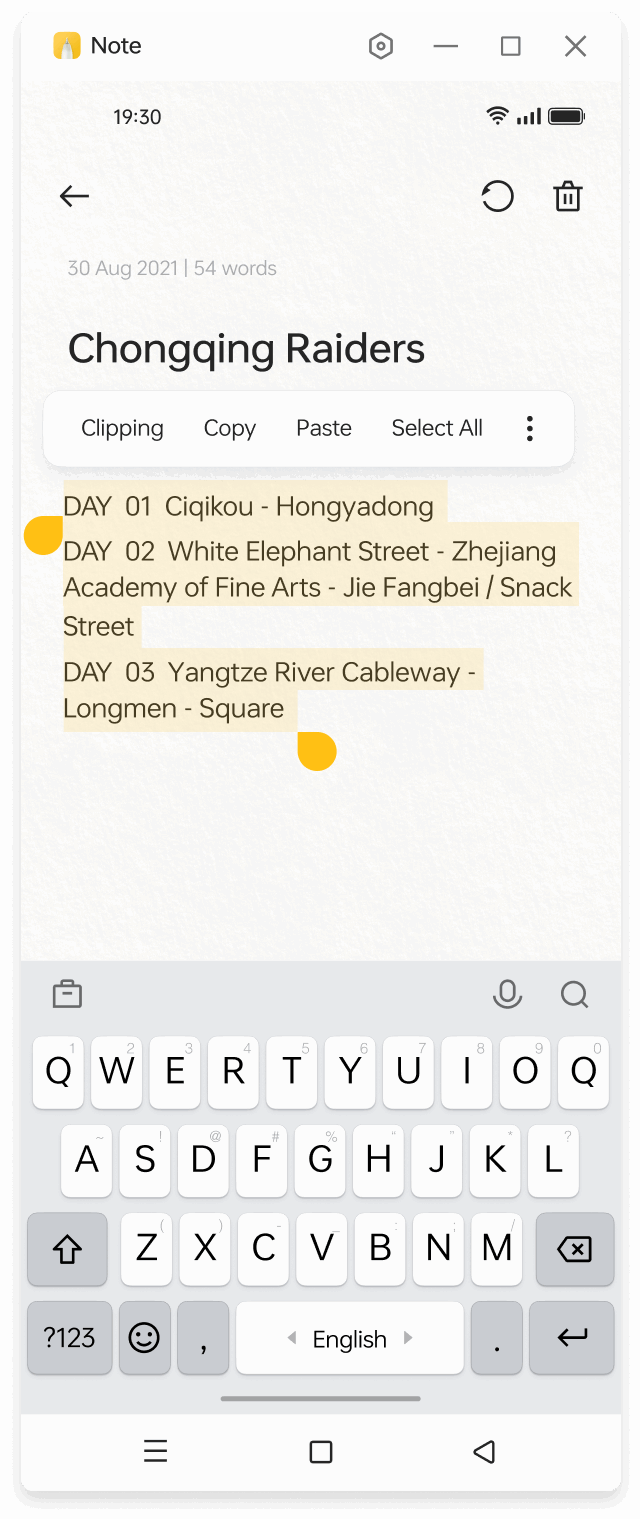Delete this note with trash icon
The height and width of the screenshot is (1519, 640).
click(x=567, y=196)
